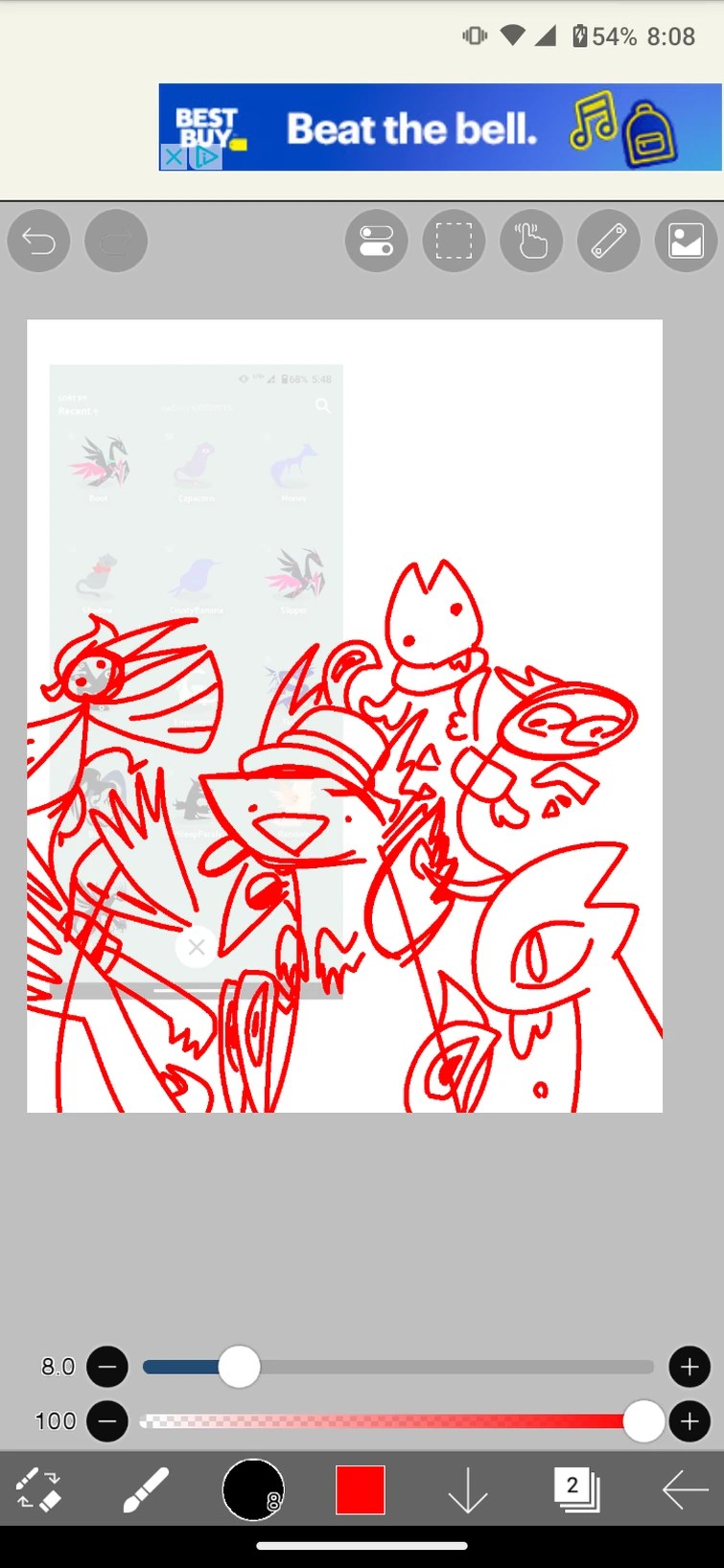The width and height of the screenshot is (724, 1568).
Task: Open the brush tool selector
Action: coord(146,1491)
